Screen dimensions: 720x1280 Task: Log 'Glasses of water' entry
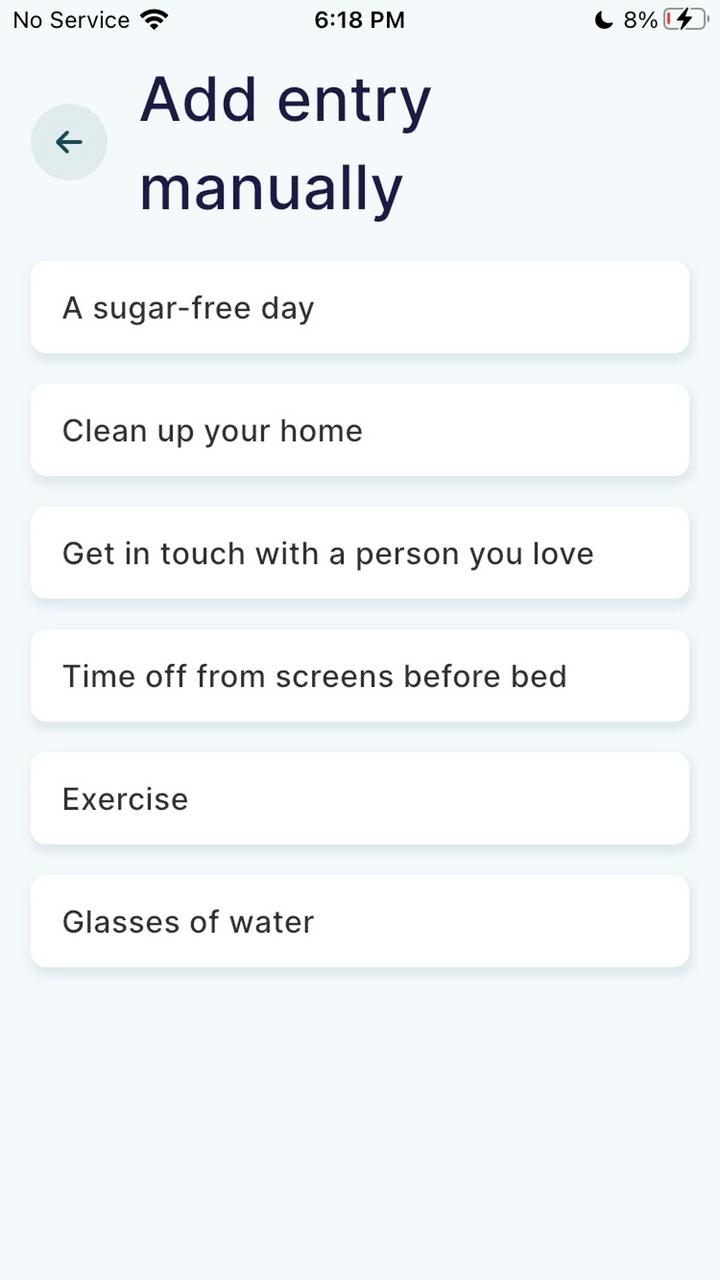pyautogui.click(x=360, y=921)
